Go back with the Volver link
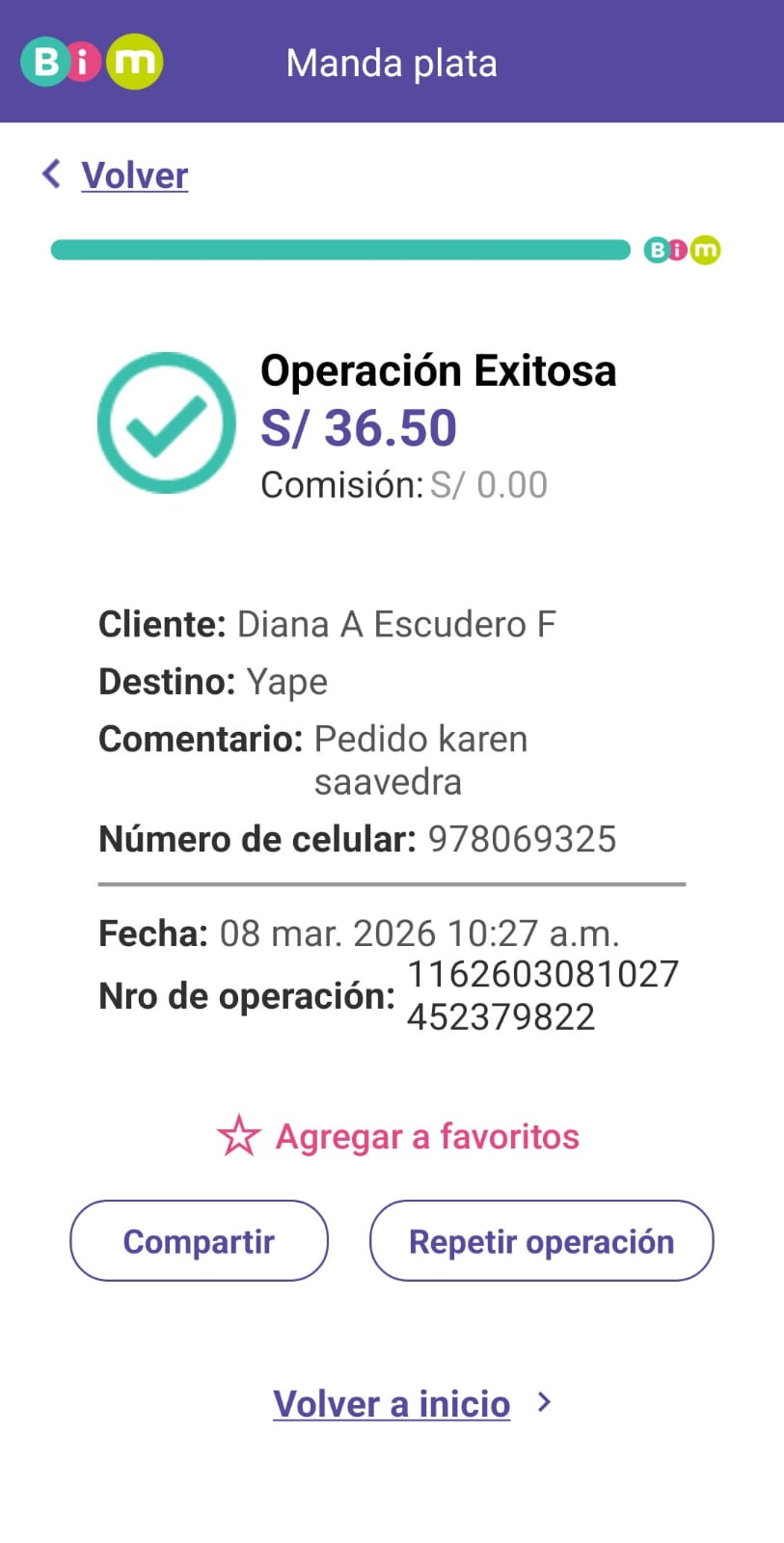 [133, 176]
